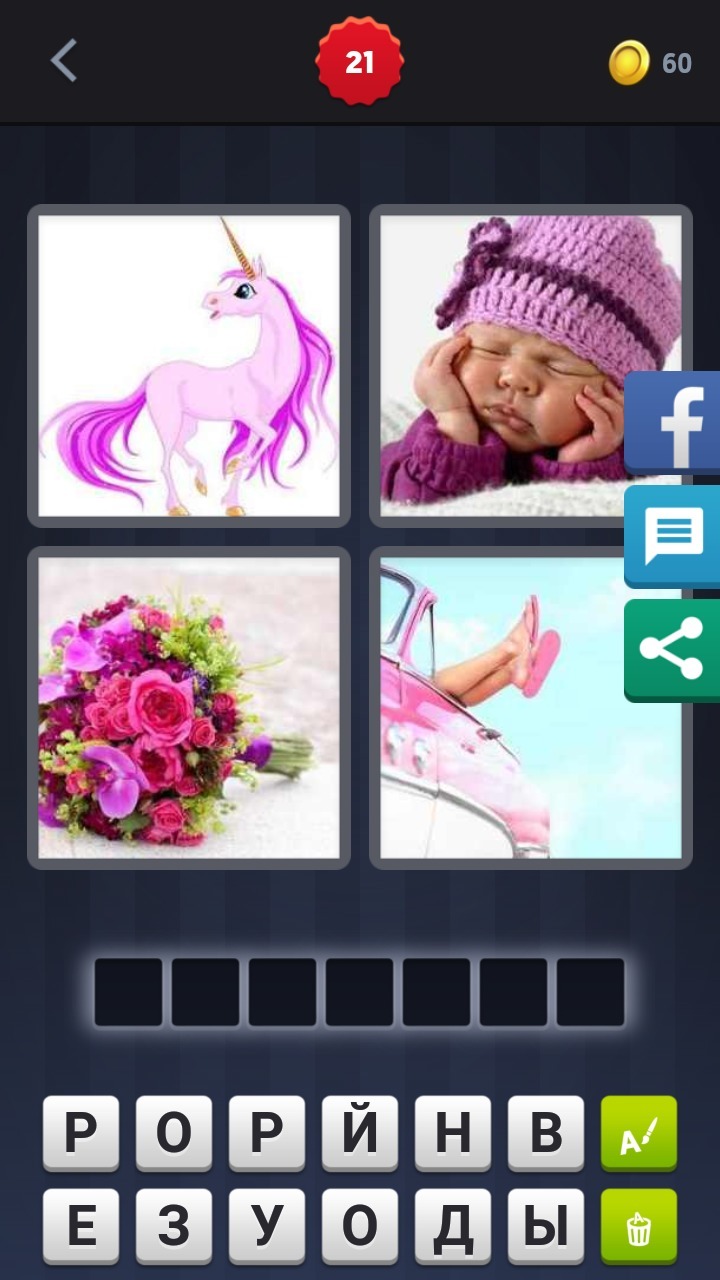The width and height of the screenshot is (720, 1280).
Task: Select the letter tile Й
Action: [x=360, y=1133]
